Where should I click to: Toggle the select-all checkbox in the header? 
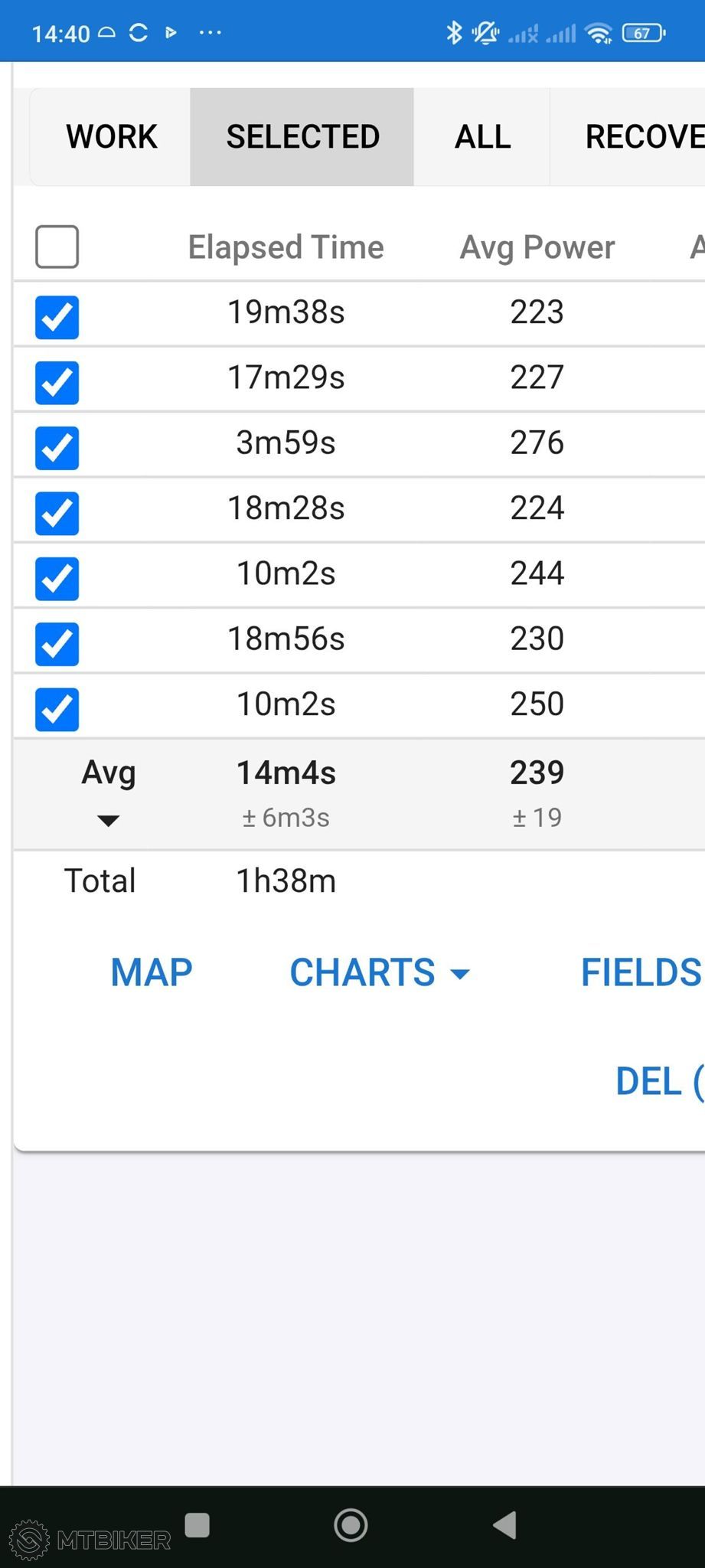(x=57, y=247)
